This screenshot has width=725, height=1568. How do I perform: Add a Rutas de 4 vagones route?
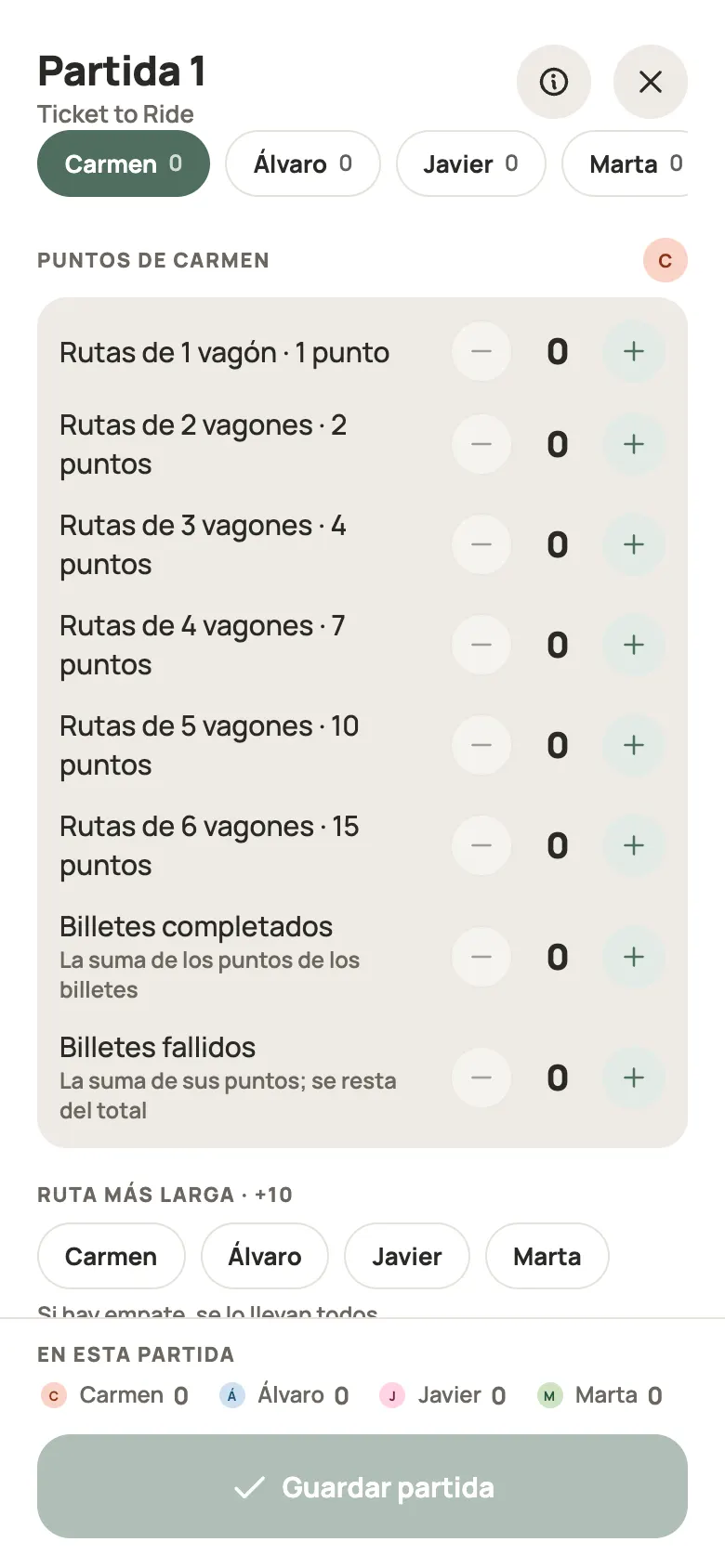[634, 645]
